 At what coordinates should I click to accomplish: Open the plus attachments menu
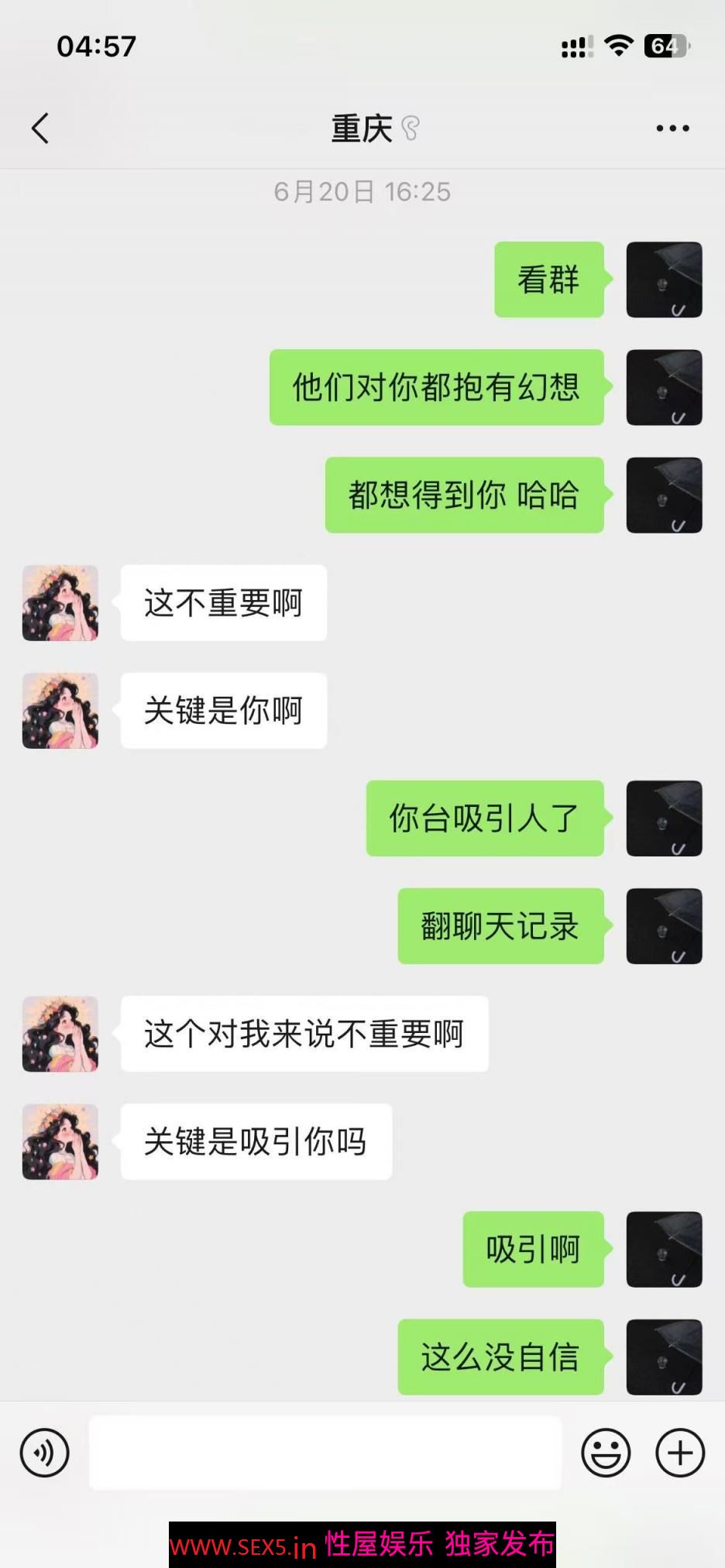[680, 1453]
